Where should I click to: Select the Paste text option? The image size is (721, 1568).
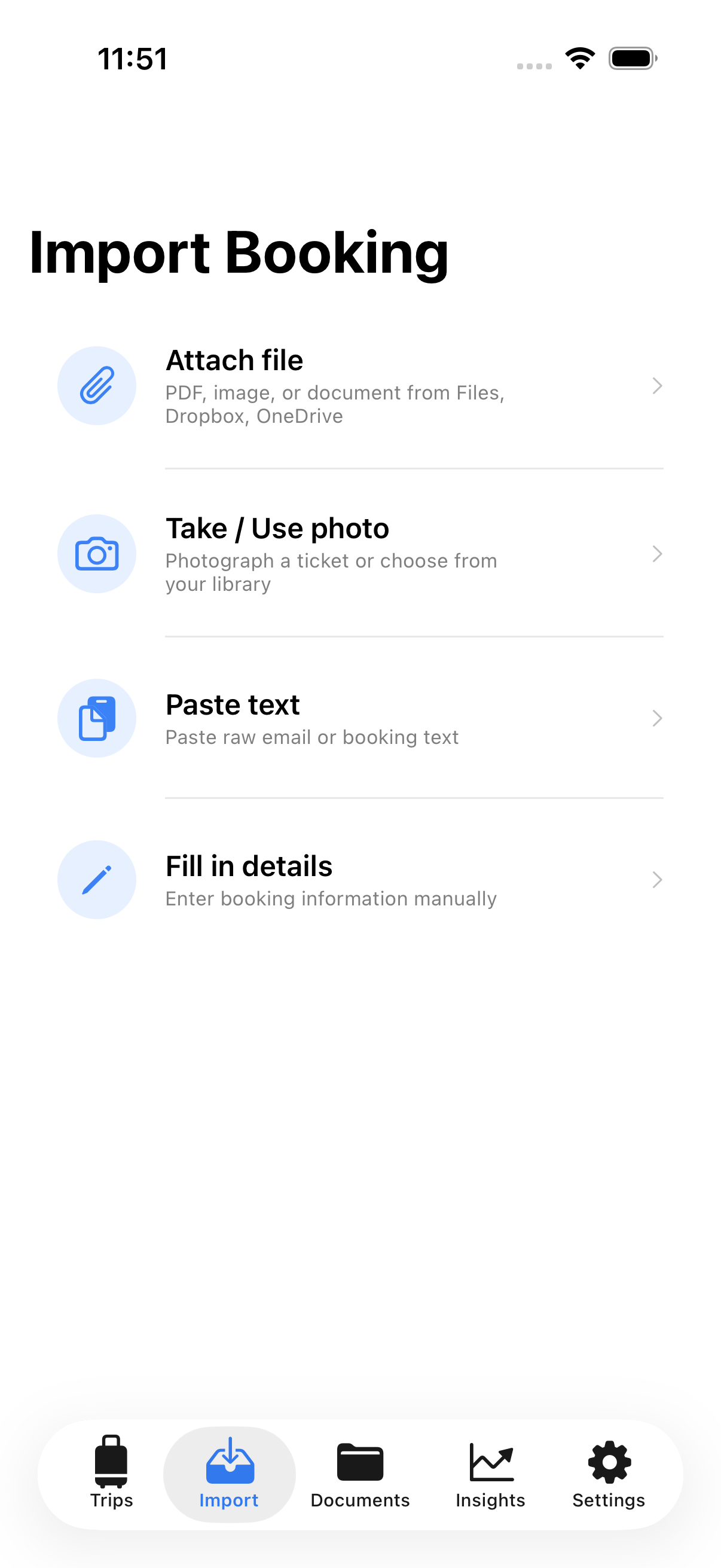[359, 718]
